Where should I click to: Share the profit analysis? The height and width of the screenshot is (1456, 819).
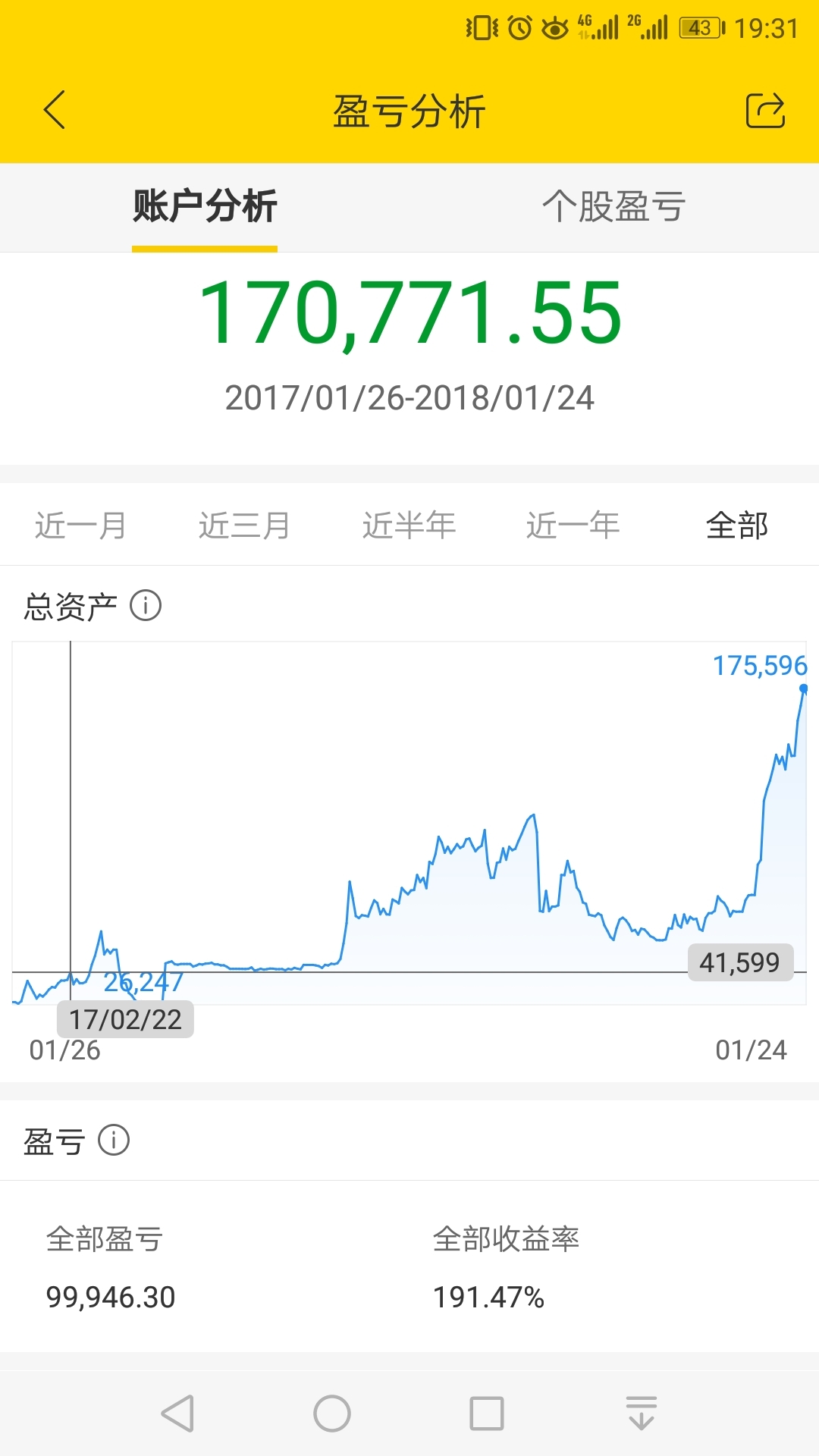point(765,111)
